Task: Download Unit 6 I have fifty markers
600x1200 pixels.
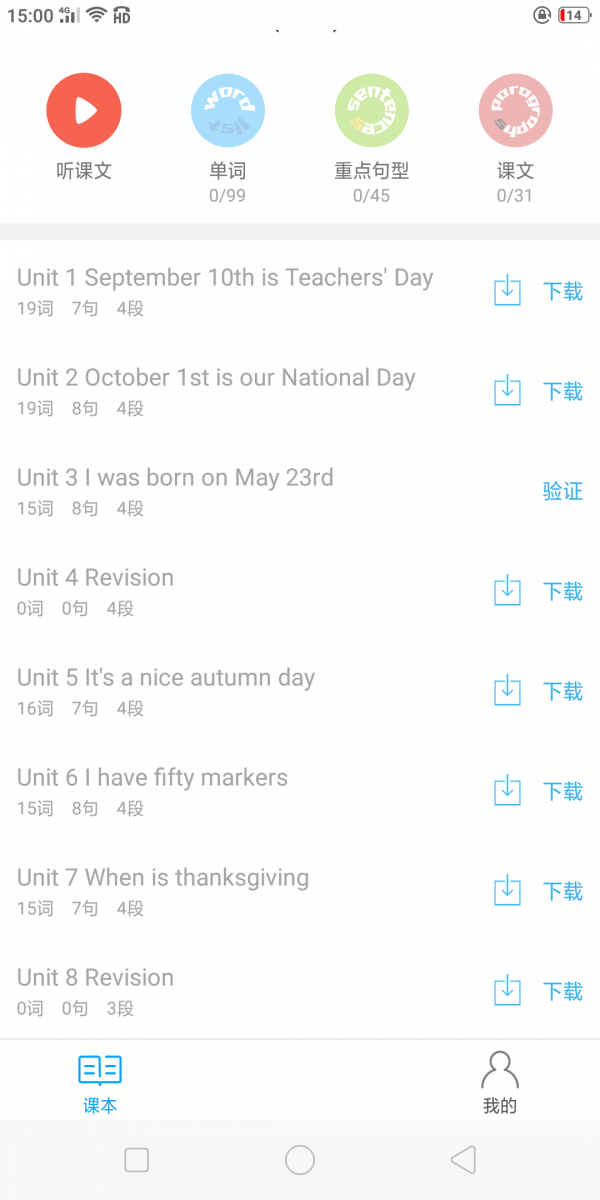Action: click(x=538, y=791)
